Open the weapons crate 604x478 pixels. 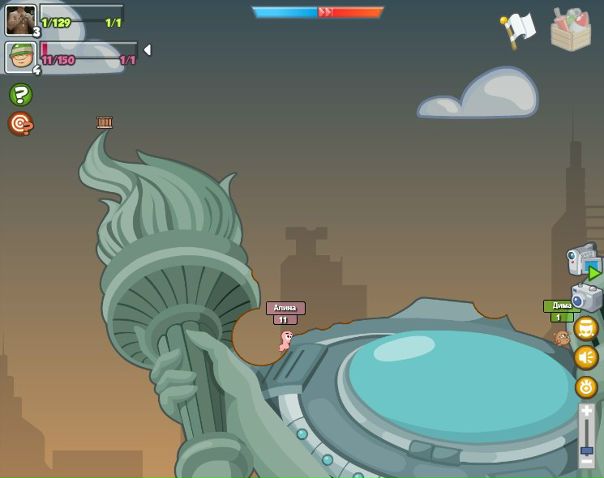(x=571, y=30)
